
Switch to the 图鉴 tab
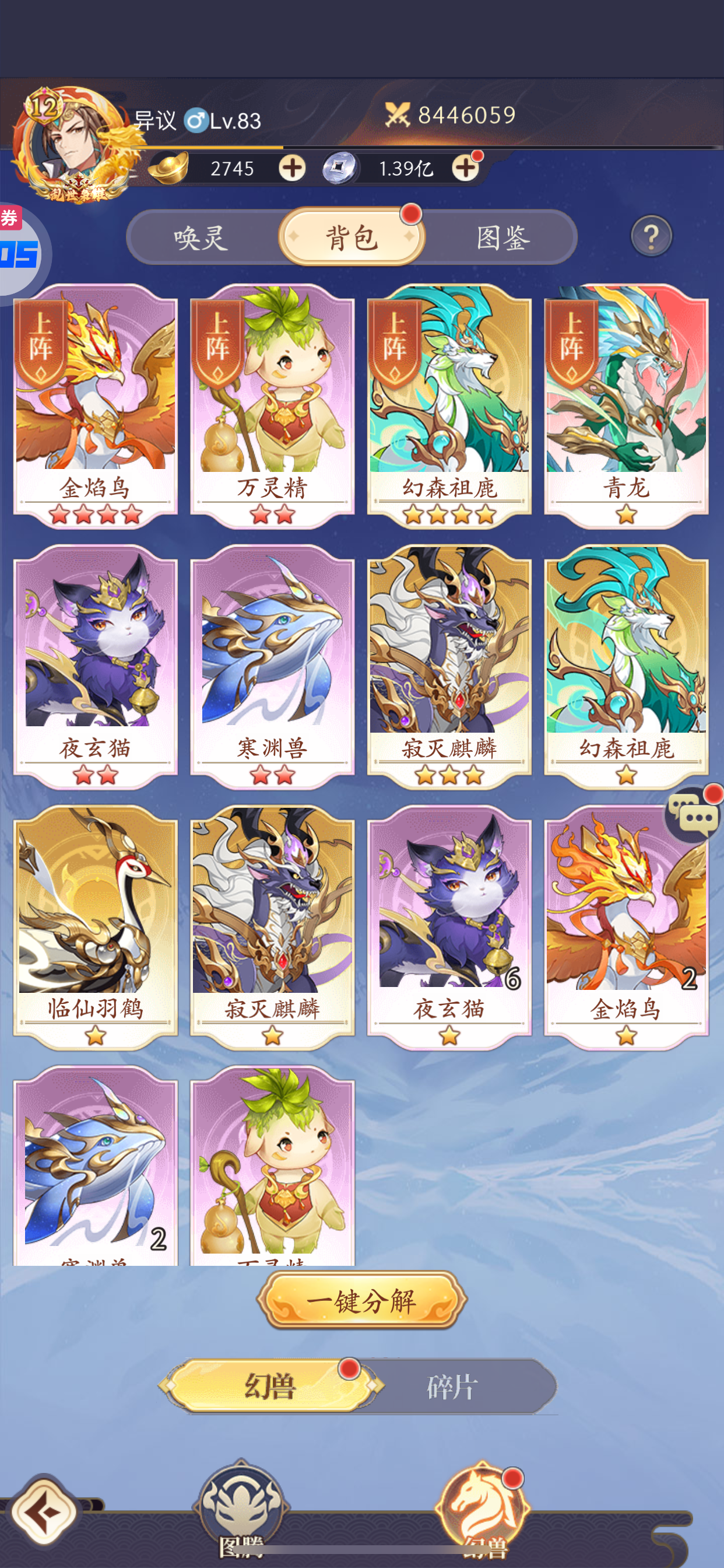coord(502,237)
